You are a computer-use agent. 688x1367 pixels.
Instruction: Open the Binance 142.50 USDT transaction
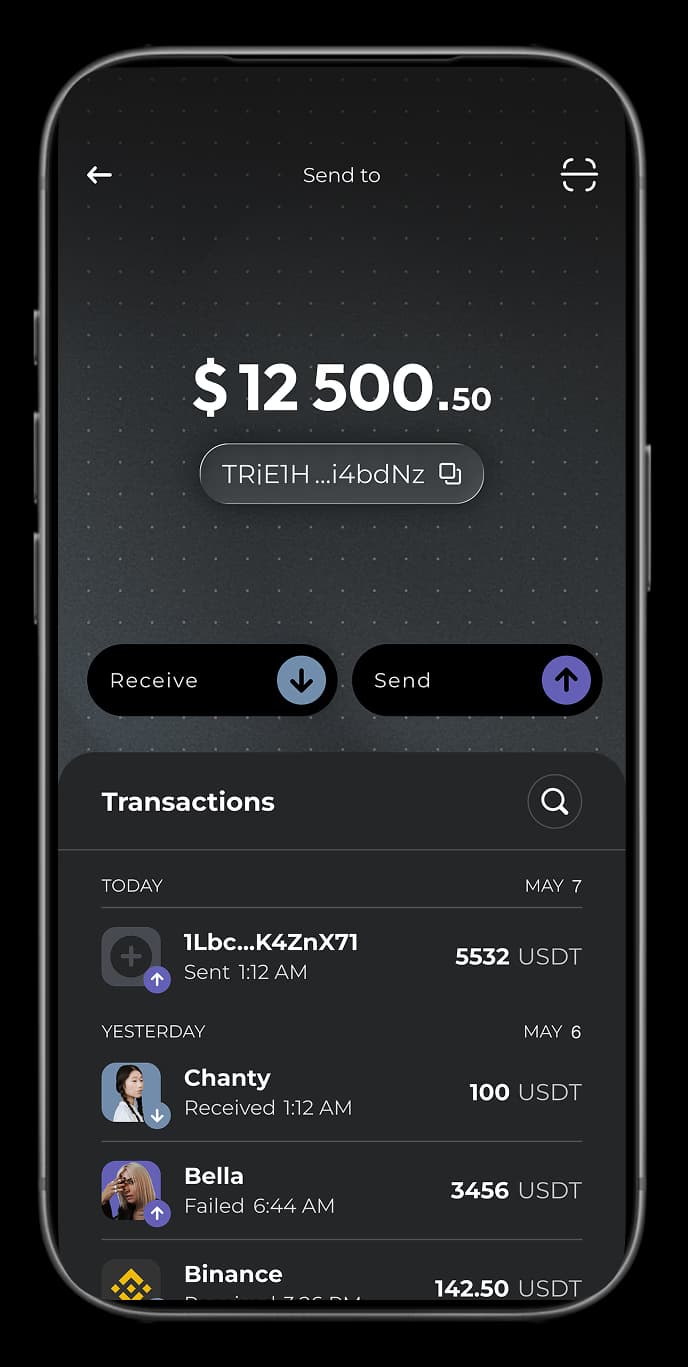pos(341,1280)
